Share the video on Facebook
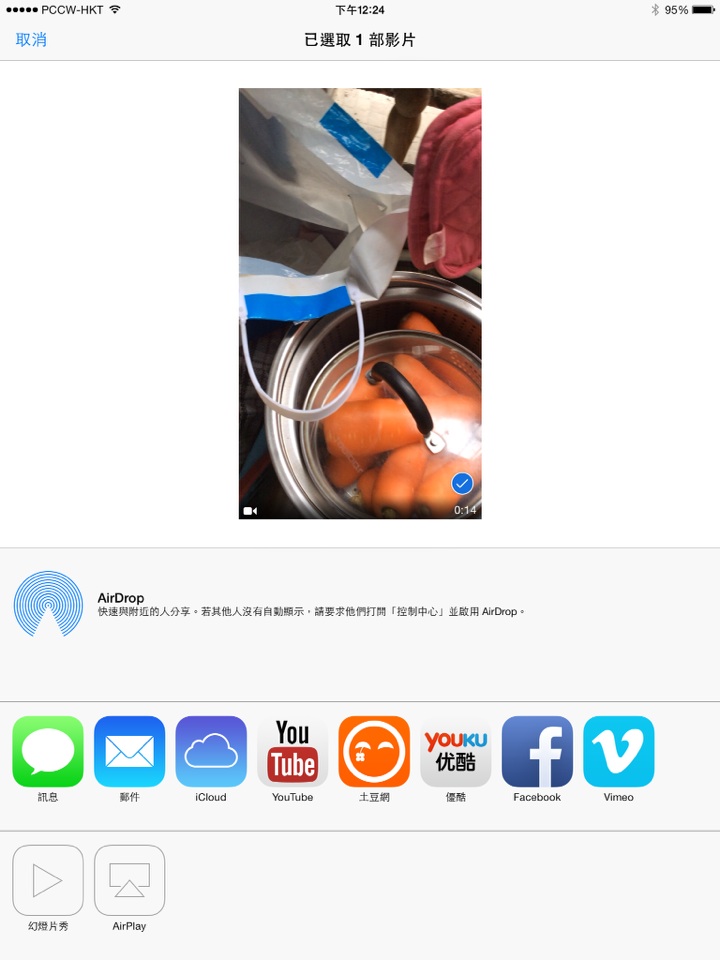 click(x=537, y=752)
